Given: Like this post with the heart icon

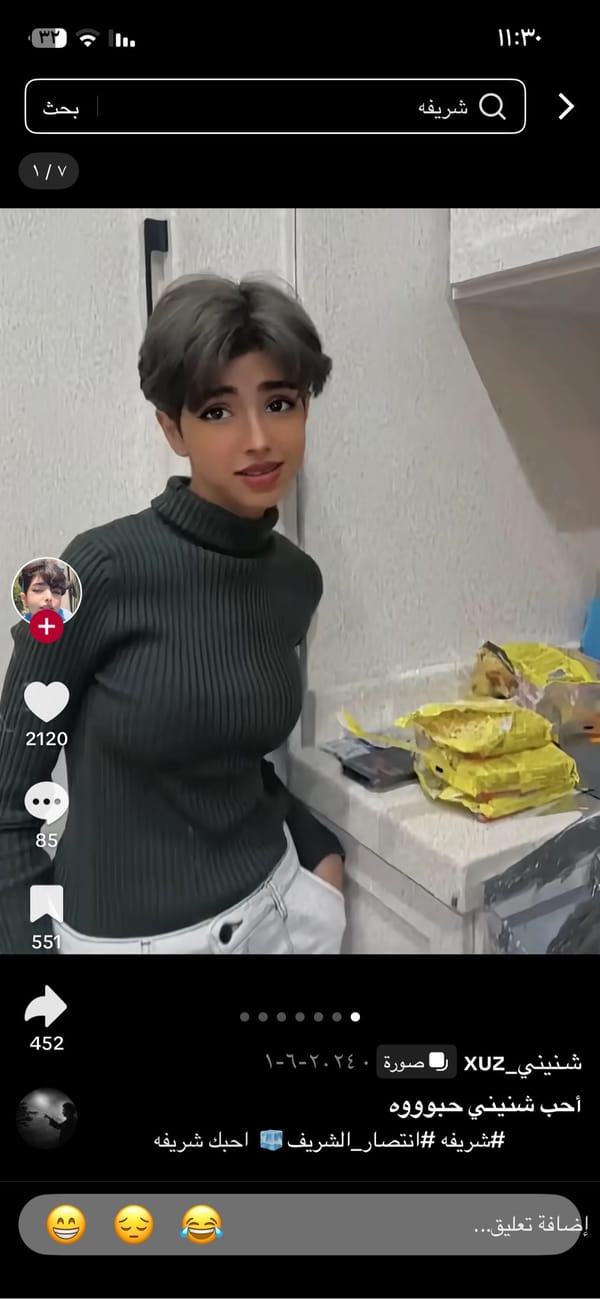Looking at the screenshot, I should pos(46,702).
